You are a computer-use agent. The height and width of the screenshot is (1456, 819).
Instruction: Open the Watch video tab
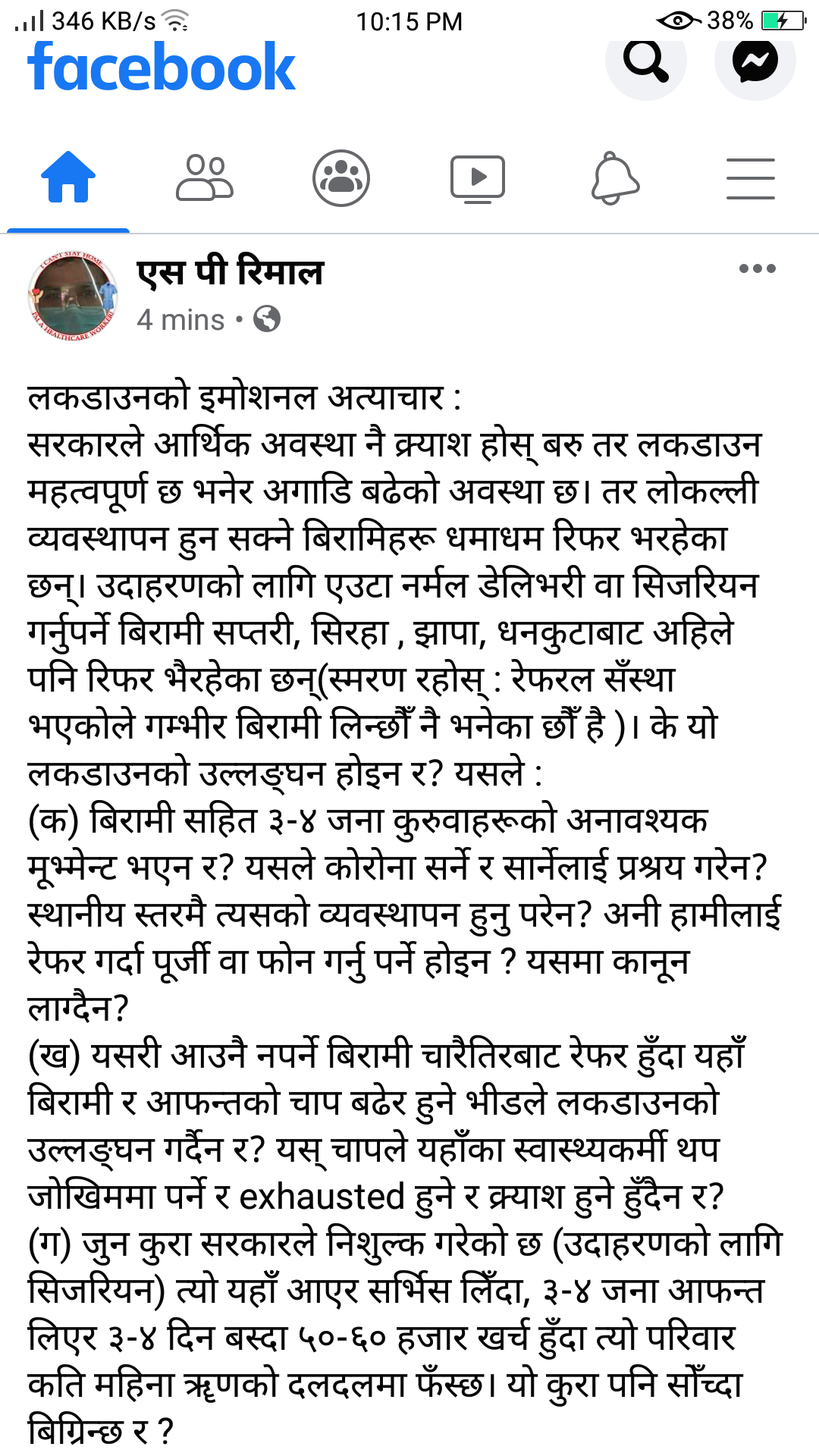click(478, 179)
